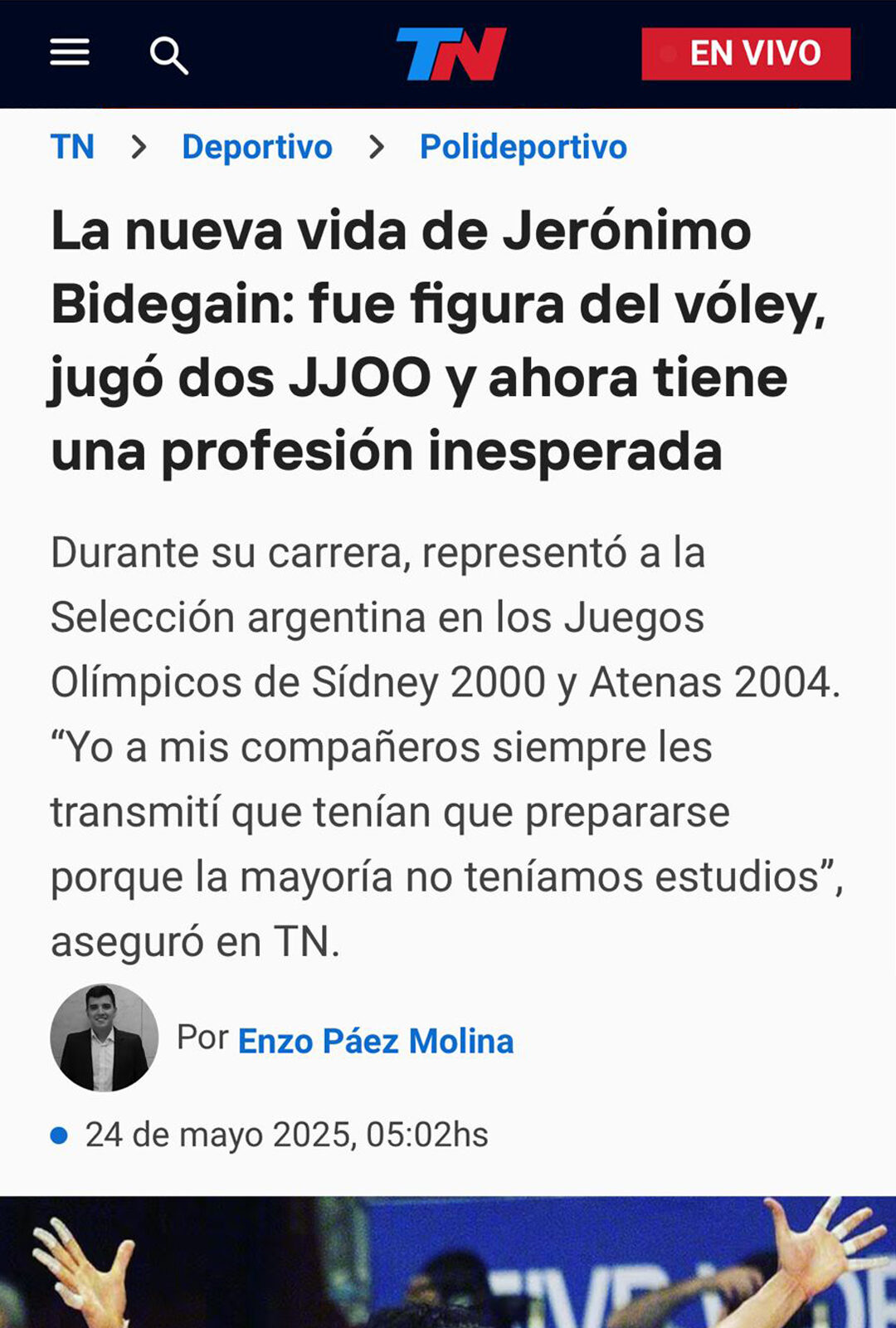
Task: Open the Polideportivo section
Action: tap(523, 147)
